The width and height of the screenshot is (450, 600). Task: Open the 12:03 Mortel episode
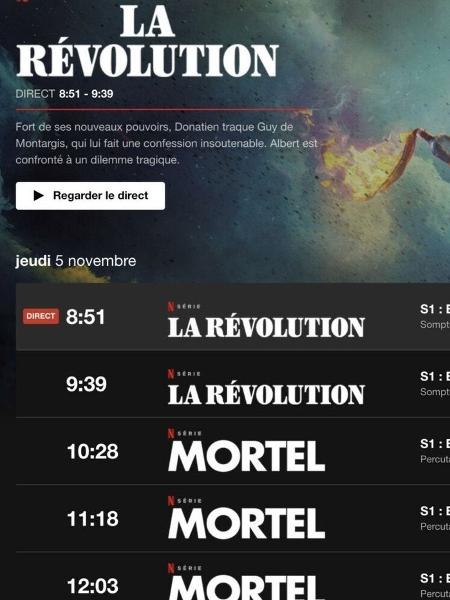tap(233, 576)
